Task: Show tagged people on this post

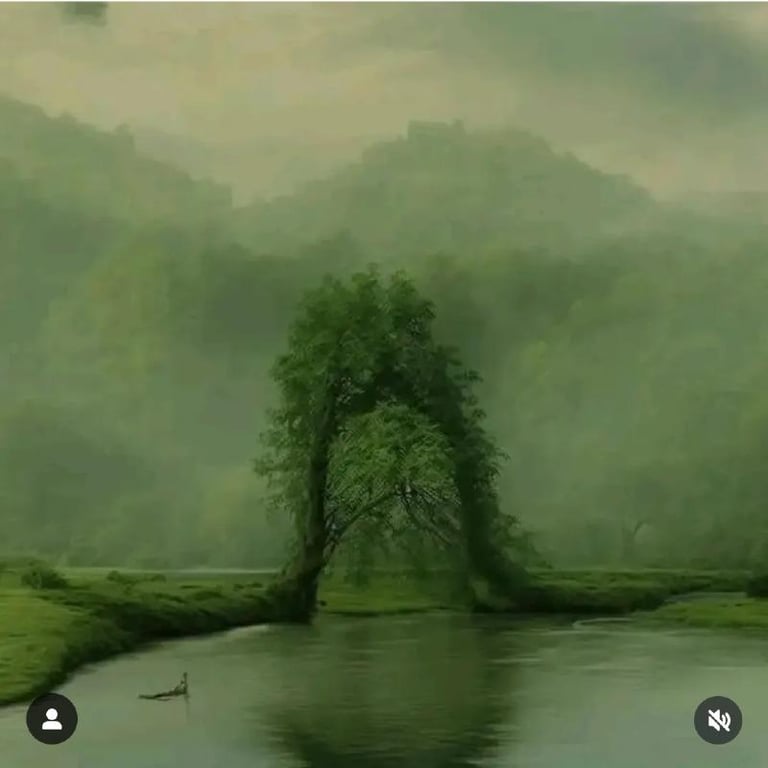Action: coord(52,718)
